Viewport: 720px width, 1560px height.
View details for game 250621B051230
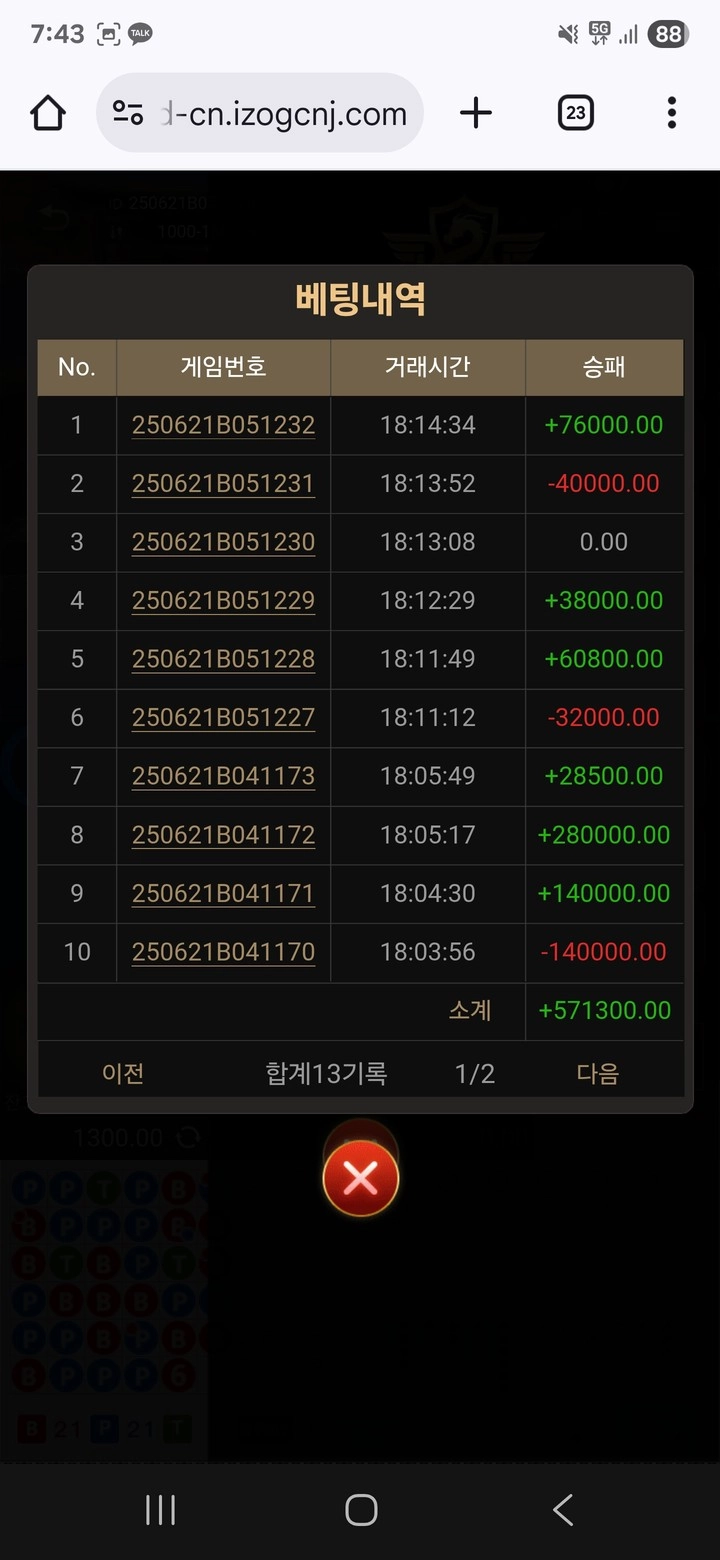pyautogui.click(x=223, y=542)
